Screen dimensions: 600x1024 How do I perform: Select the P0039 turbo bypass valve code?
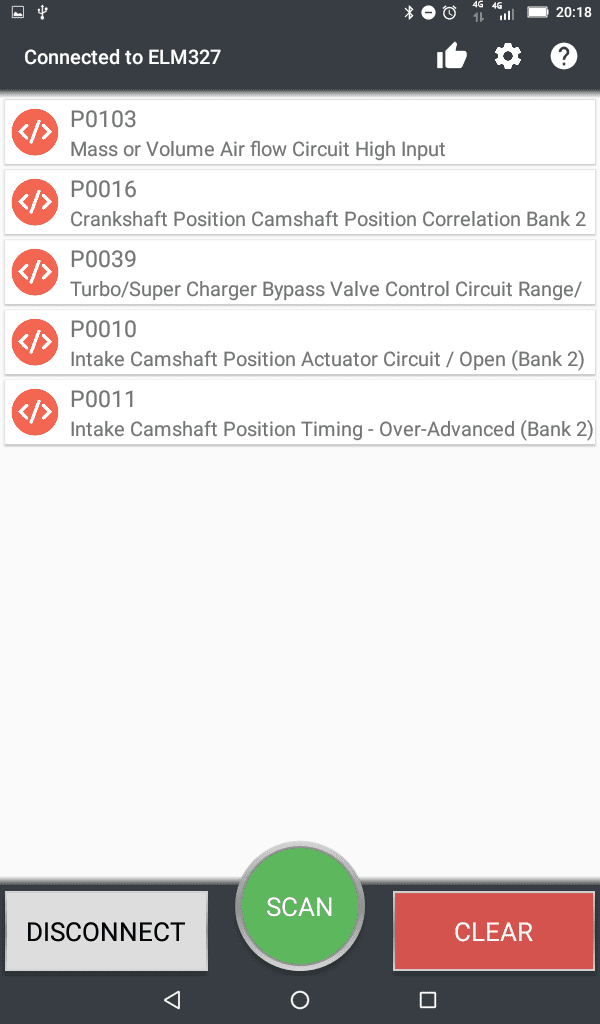[300, 273]
